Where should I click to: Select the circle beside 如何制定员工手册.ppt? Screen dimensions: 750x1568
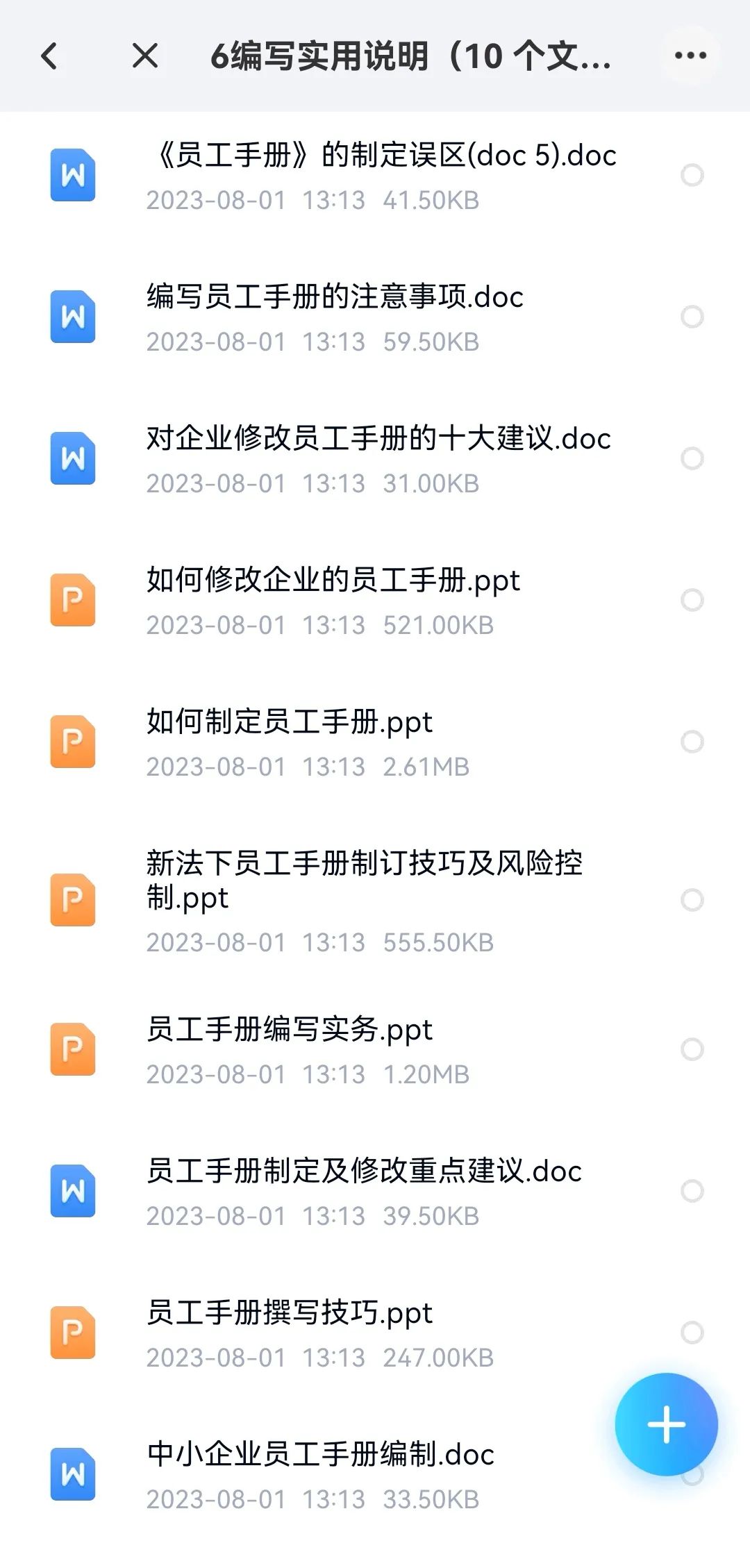[x=692, y=742]
